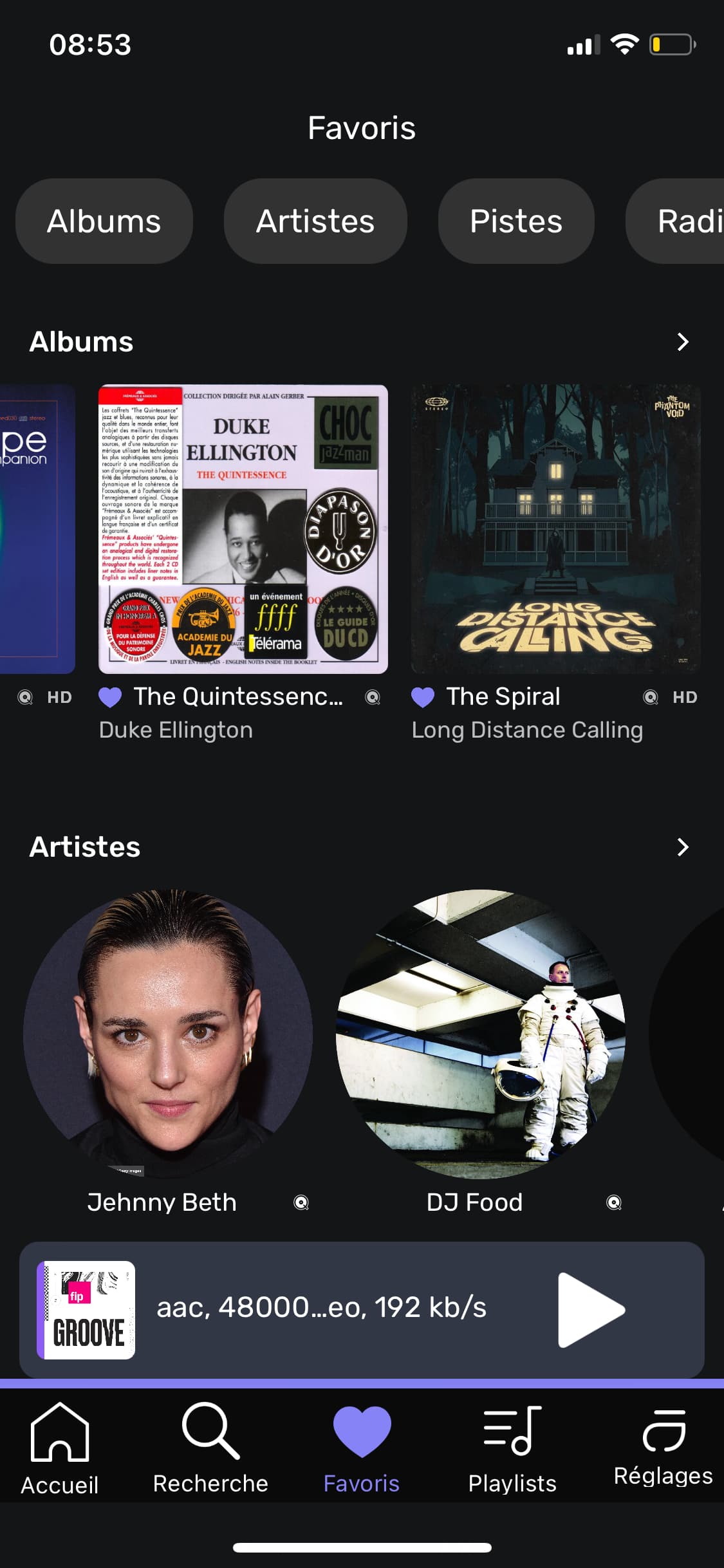Select the Pistes filter chip

[515, 221]
